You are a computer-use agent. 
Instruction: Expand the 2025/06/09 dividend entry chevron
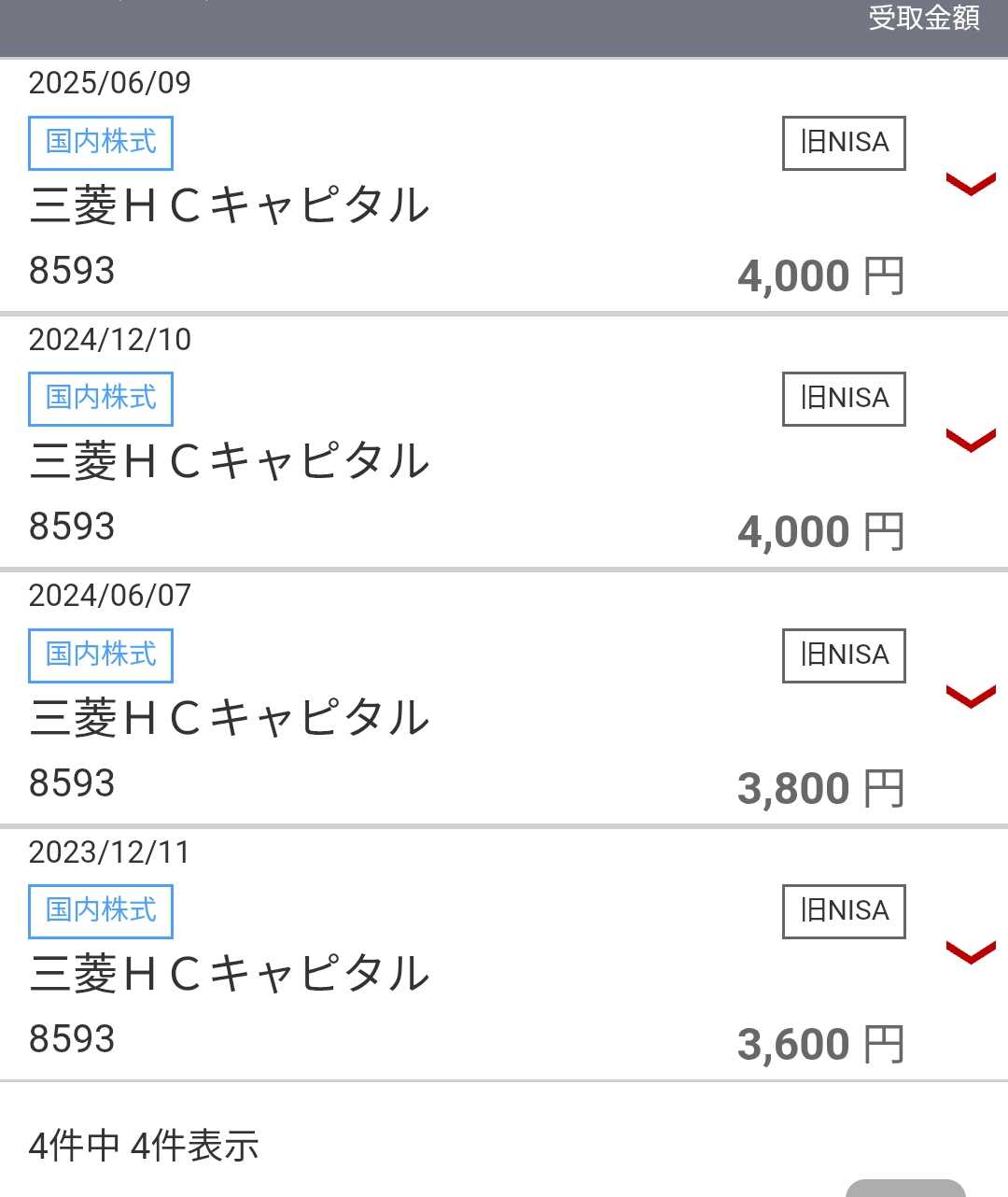971,185
